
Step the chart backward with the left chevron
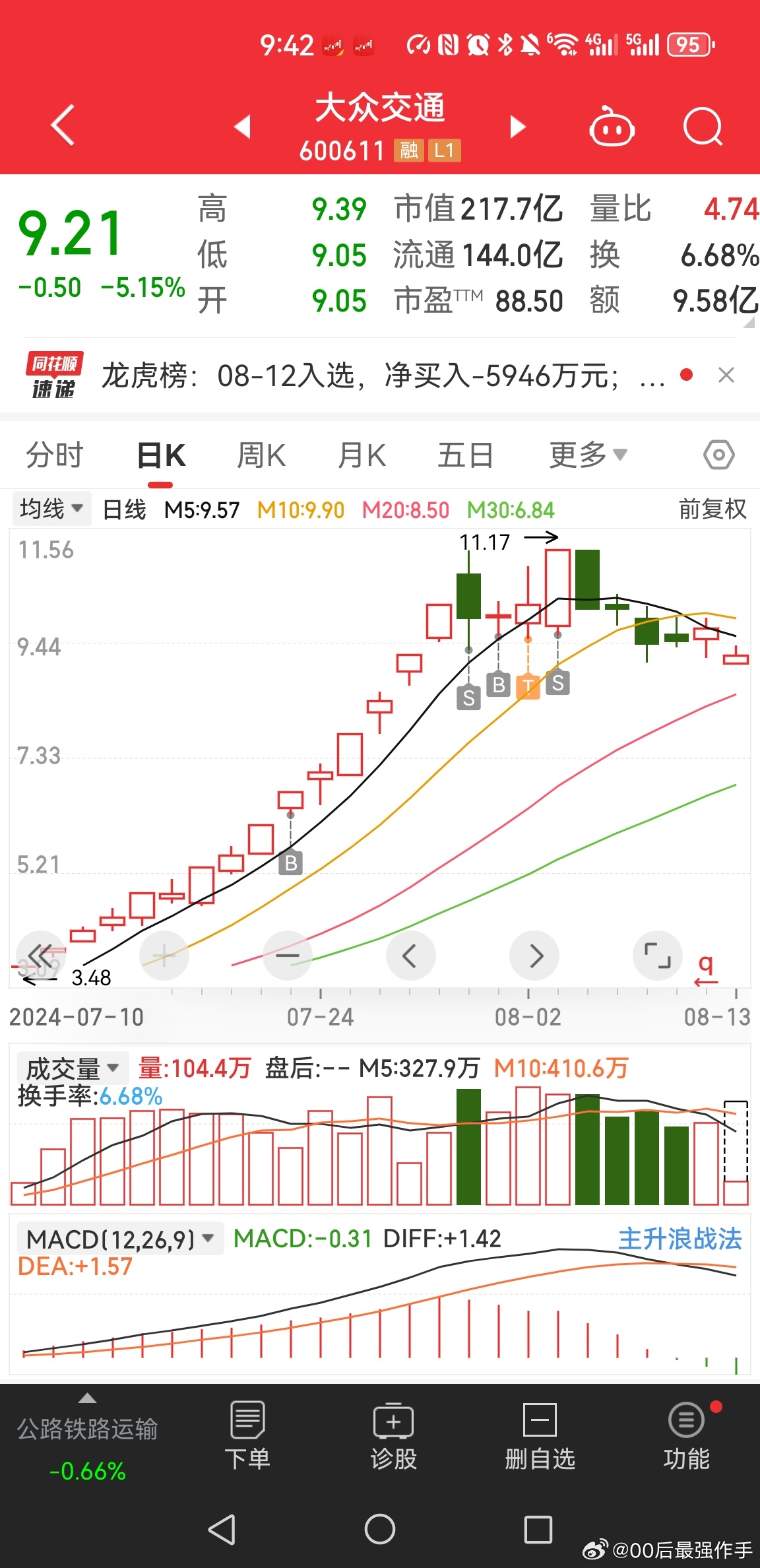410,955
